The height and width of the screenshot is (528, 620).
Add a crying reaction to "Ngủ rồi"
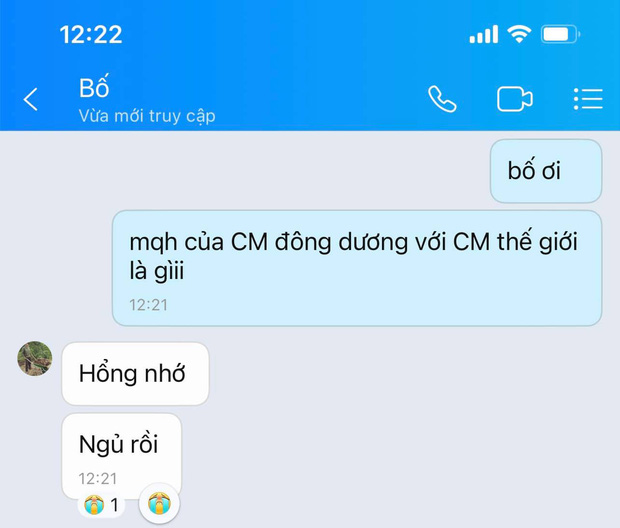click(x=159, y=504)
